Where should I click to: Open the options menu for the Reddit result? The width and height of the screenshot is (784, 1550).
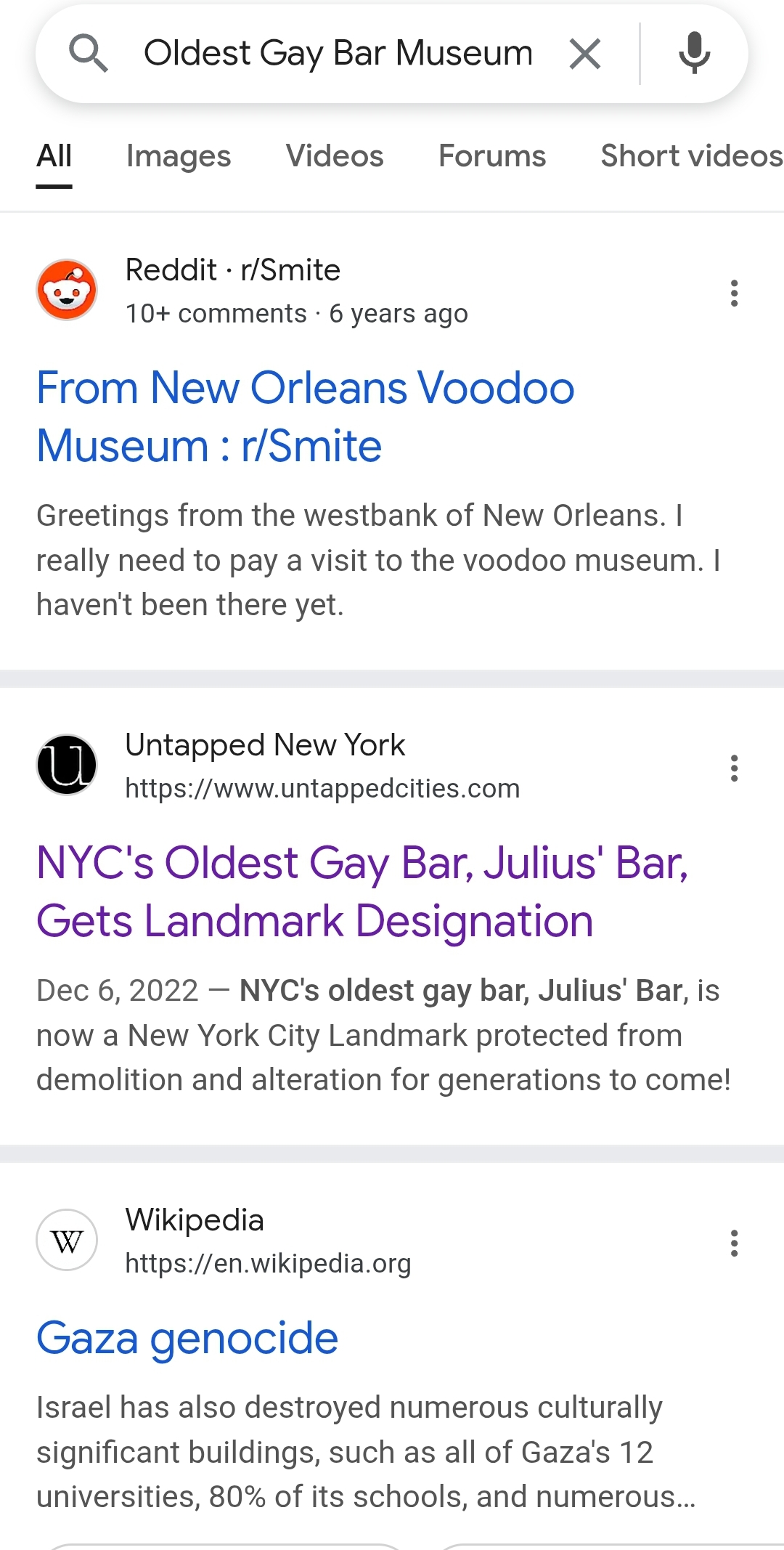(x=735, y=293)
